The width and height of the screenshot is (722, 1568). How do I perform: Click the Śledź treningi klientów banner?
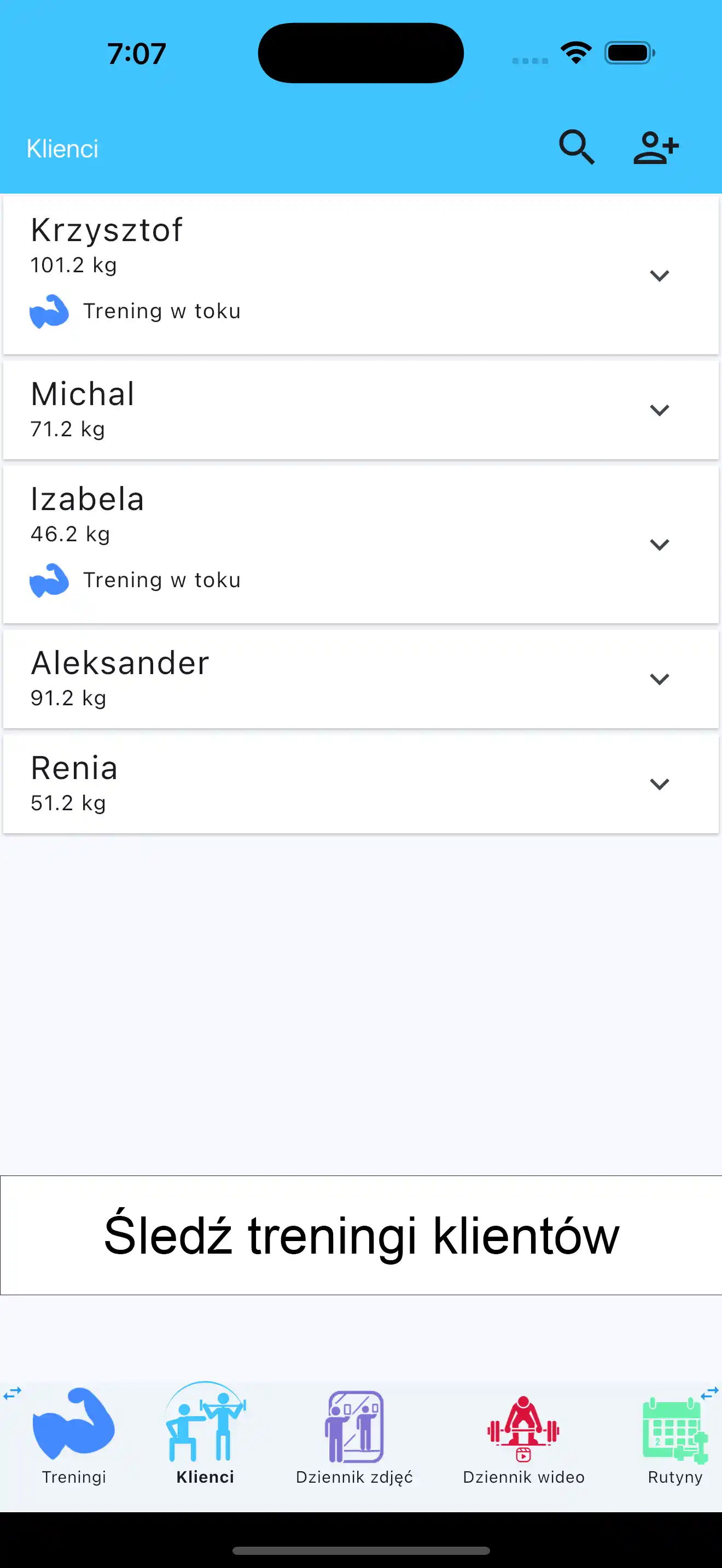pos(361,1234)
